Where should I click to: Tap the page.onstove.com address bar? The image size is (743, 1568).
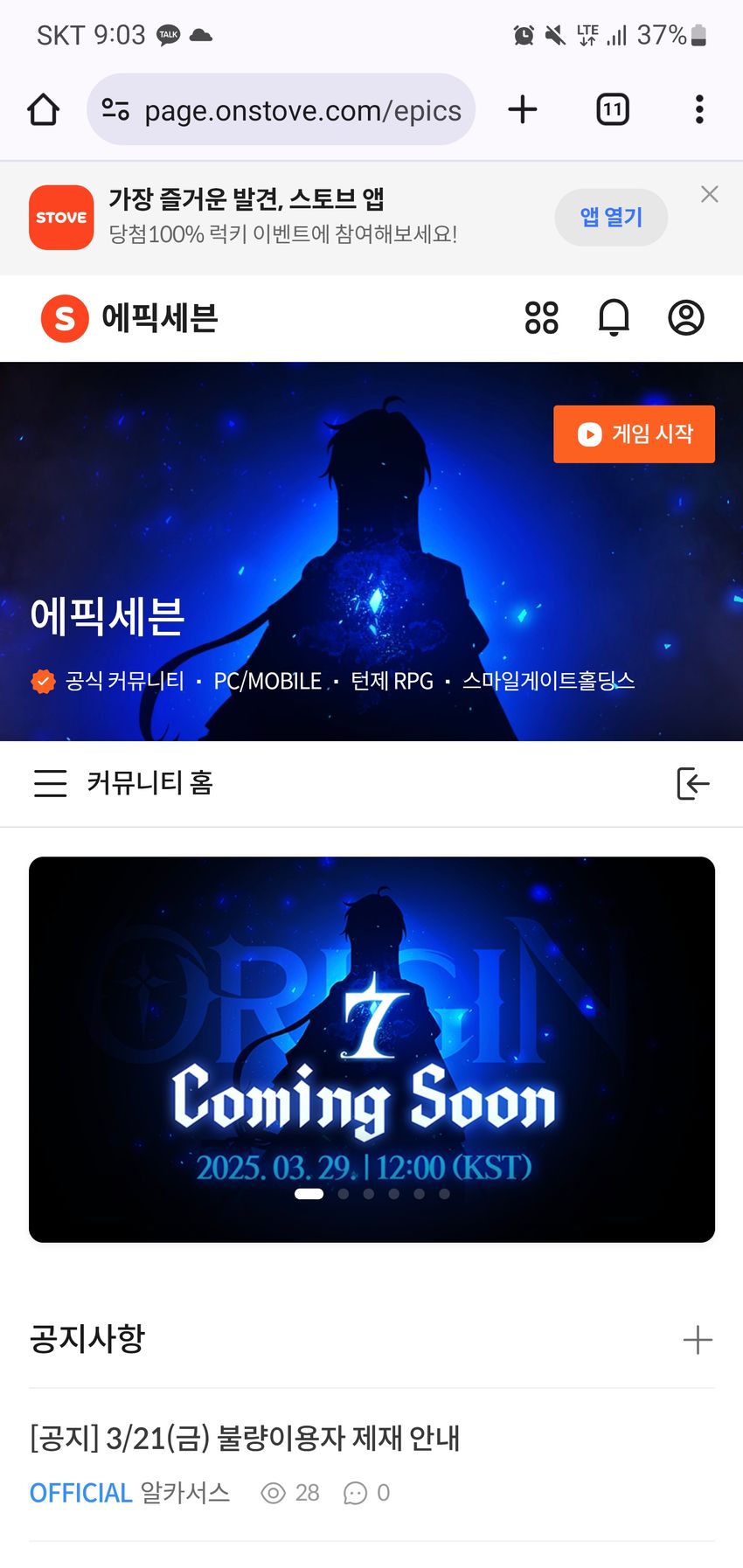click(281, 110)
